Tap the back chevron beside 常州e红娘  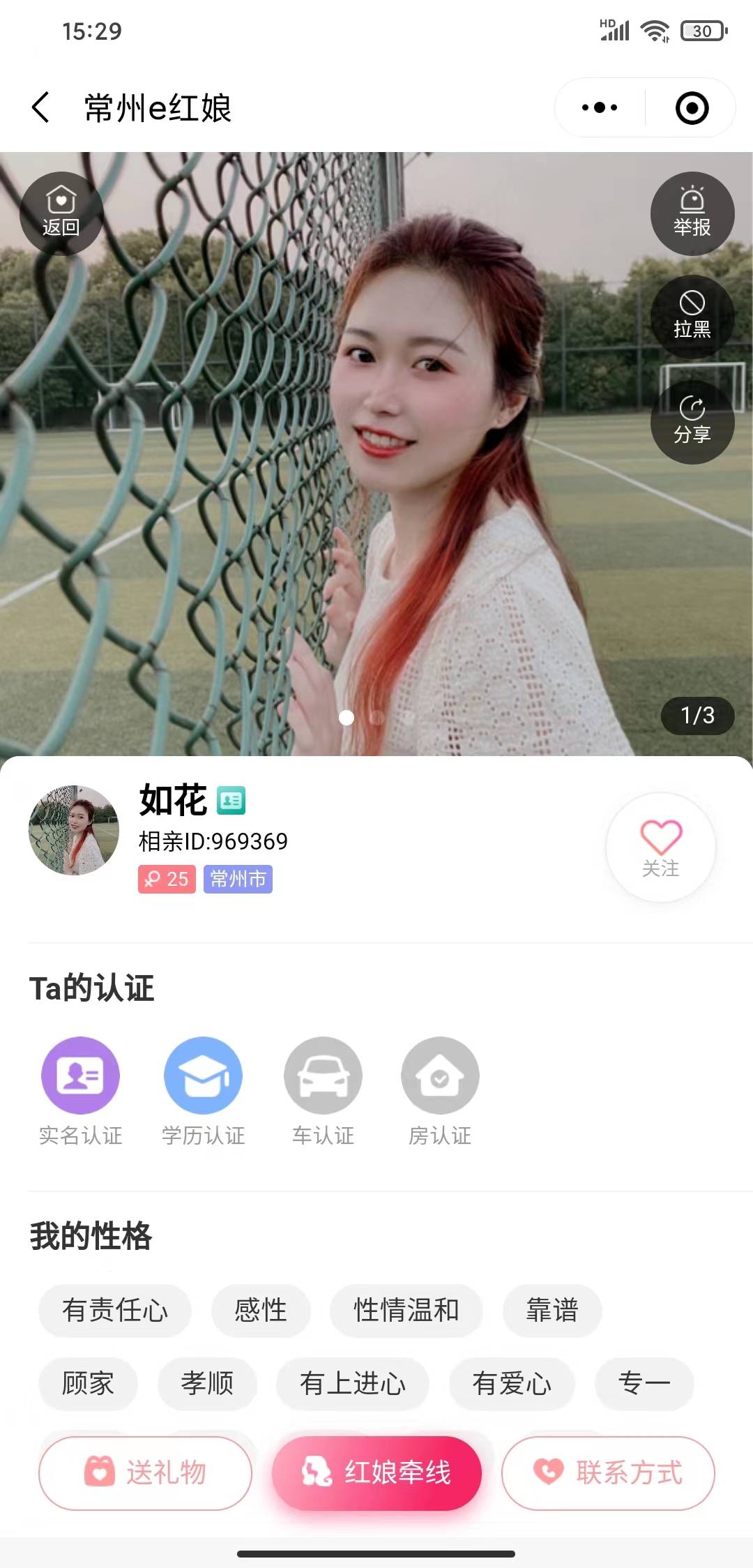[40, 108]
